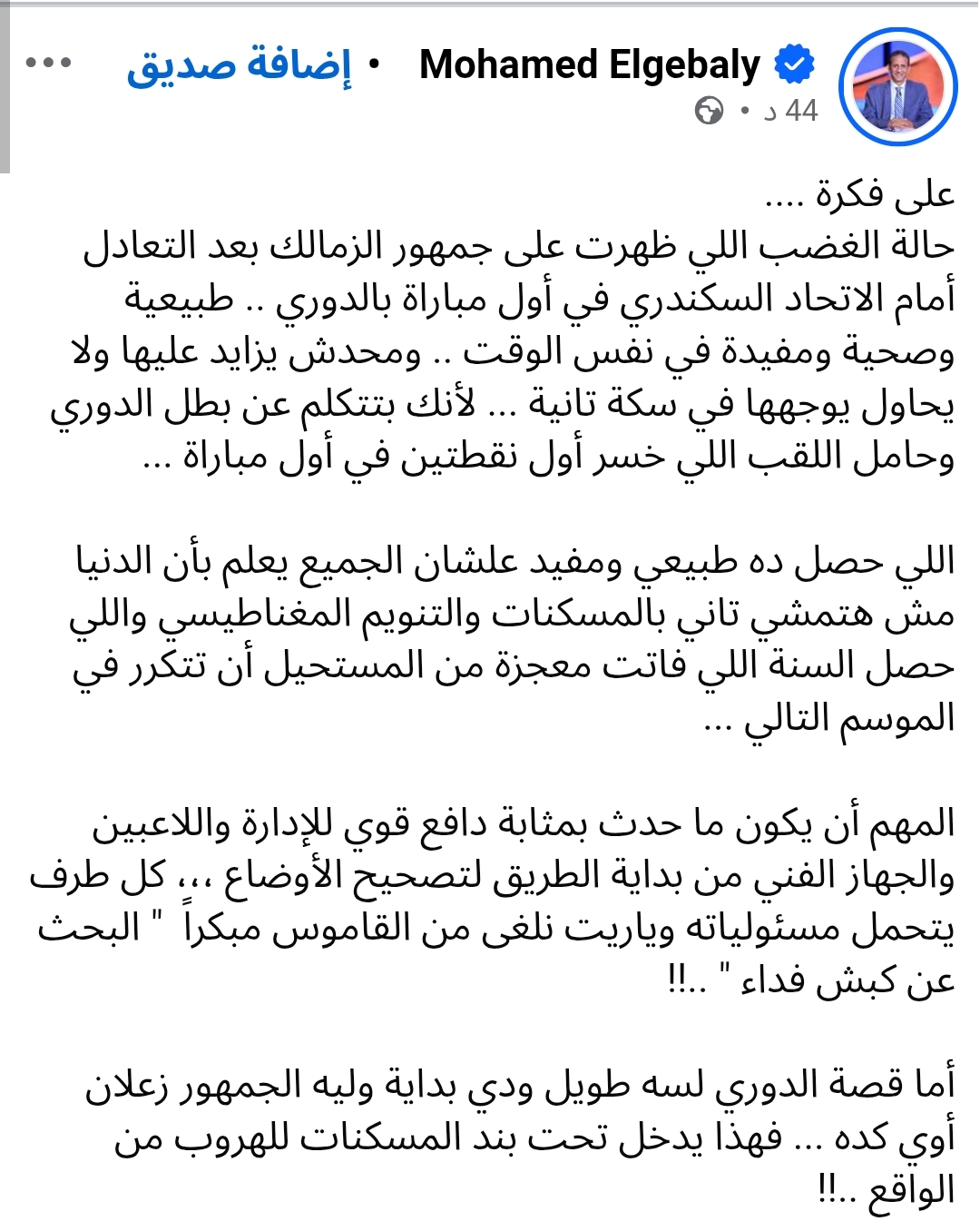Viewport: 980px width, 1221px height.
Task: Tap the إضافة صديق add friend link
Action: [239, 65]
